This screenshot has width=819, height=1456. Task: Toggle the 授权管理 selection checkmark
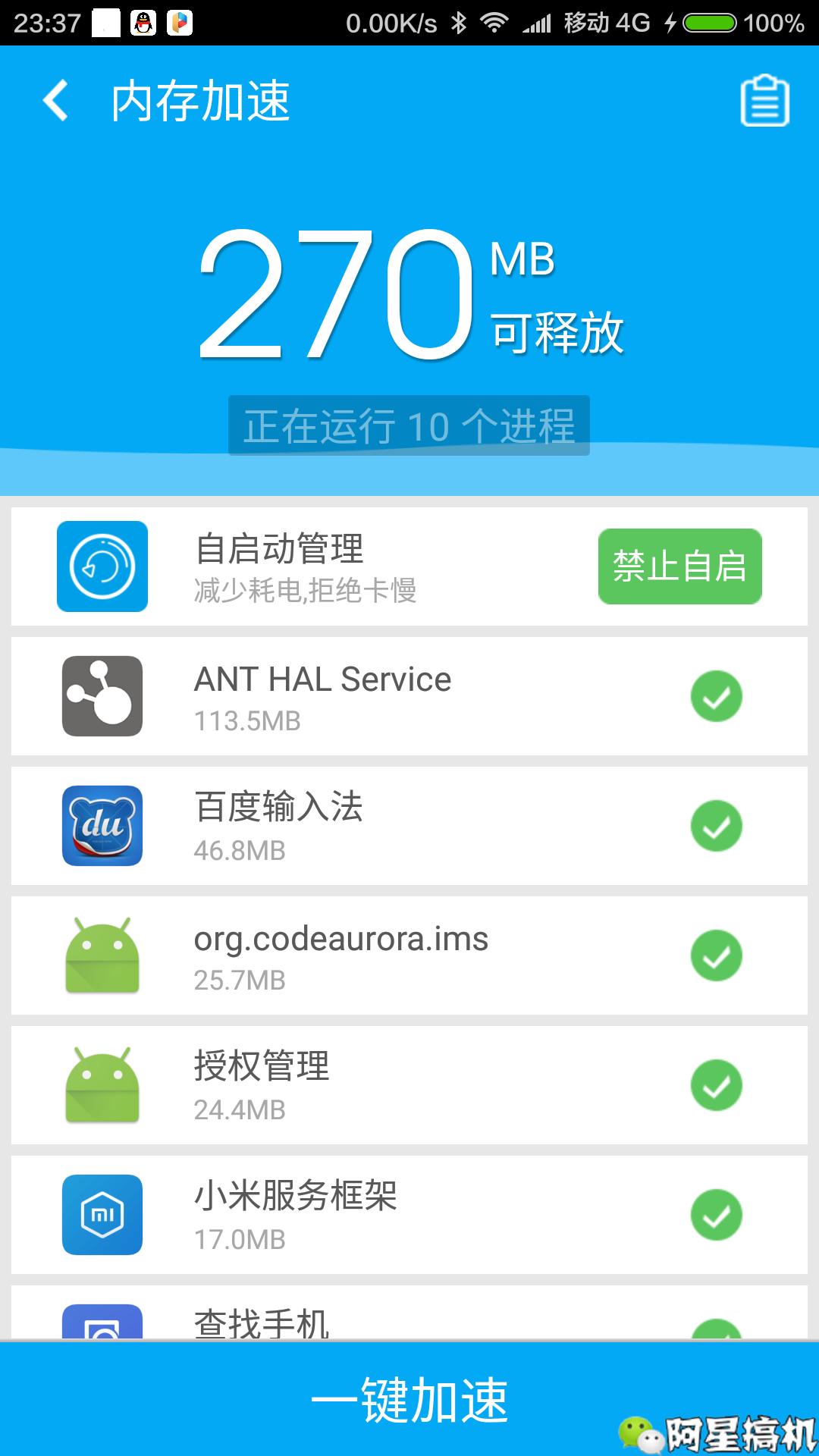click(x=716, y=1084)
